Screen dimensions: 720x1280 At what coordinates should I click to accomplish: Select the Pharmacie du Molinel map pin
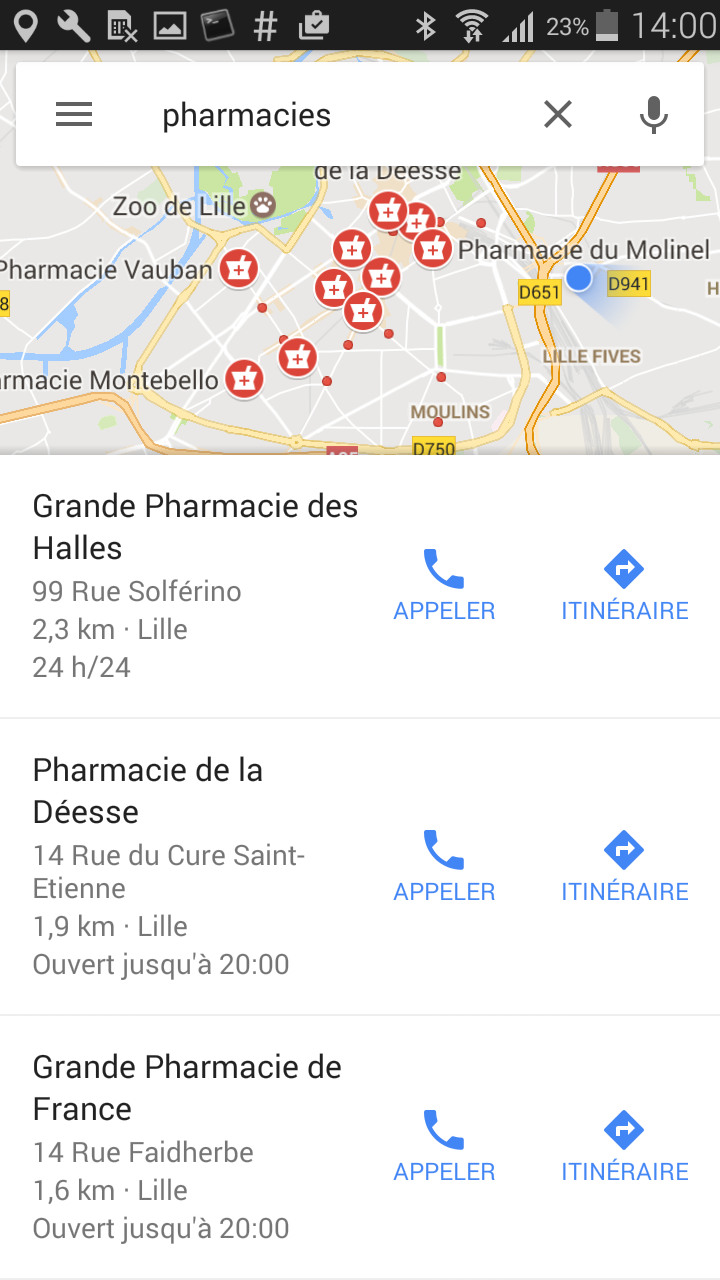pyautogui.click(x=433, y=247)
